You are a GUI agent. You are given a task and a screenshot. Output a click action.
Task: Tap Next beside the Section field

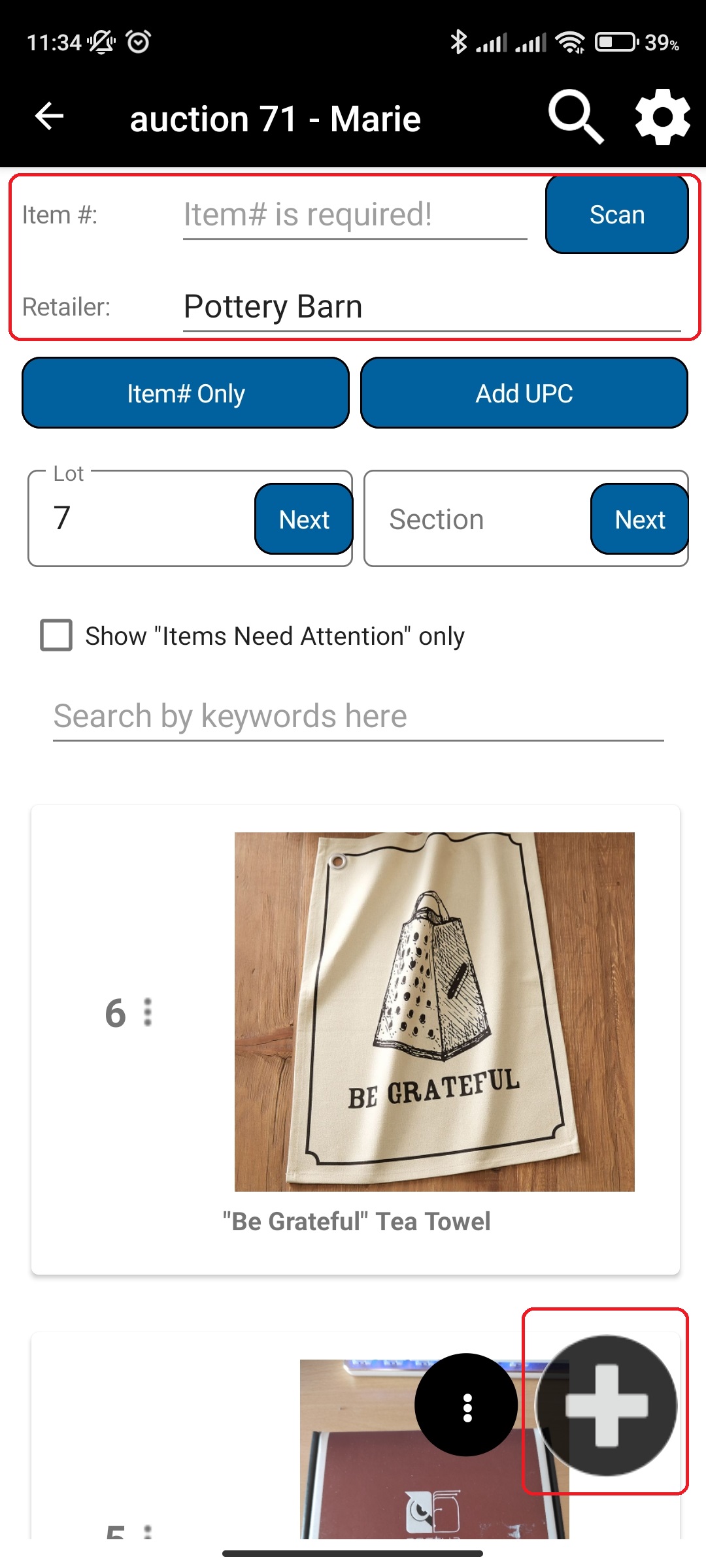639,519
